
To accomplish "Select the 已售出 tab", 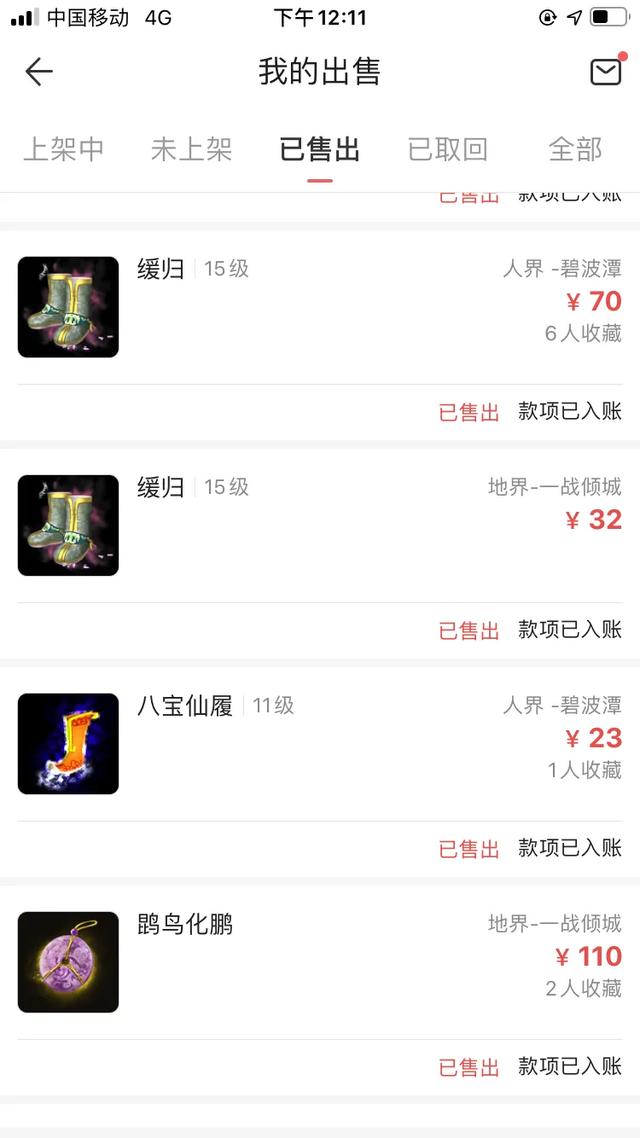I will click(x=320, y=150).
